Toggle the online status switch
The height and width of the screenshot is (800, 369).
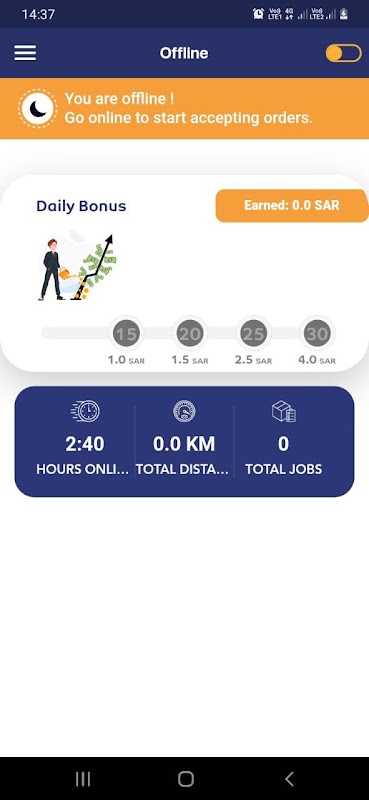(x=343, y=53)
